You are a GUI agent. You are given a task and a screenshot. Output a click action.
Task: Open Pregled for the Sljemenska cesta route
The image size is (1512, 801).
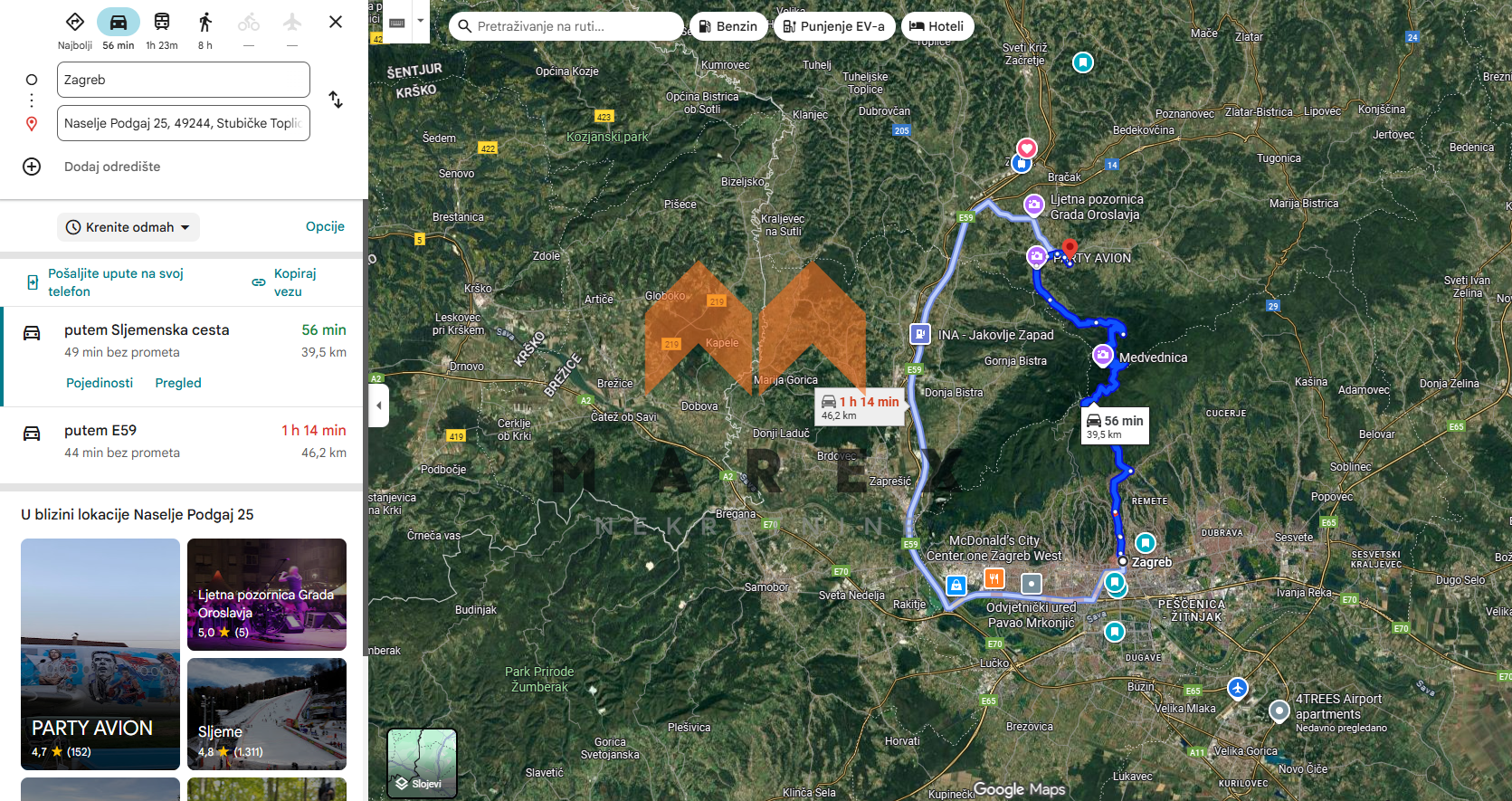click(x=178, y=383)
